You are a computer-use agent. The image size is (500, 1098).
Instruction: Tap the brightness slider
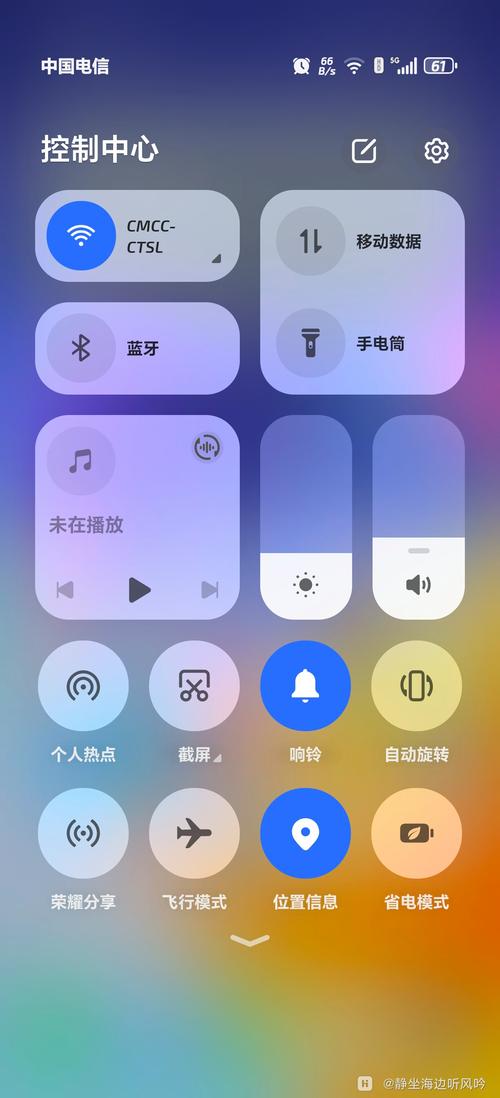point(306,517)
